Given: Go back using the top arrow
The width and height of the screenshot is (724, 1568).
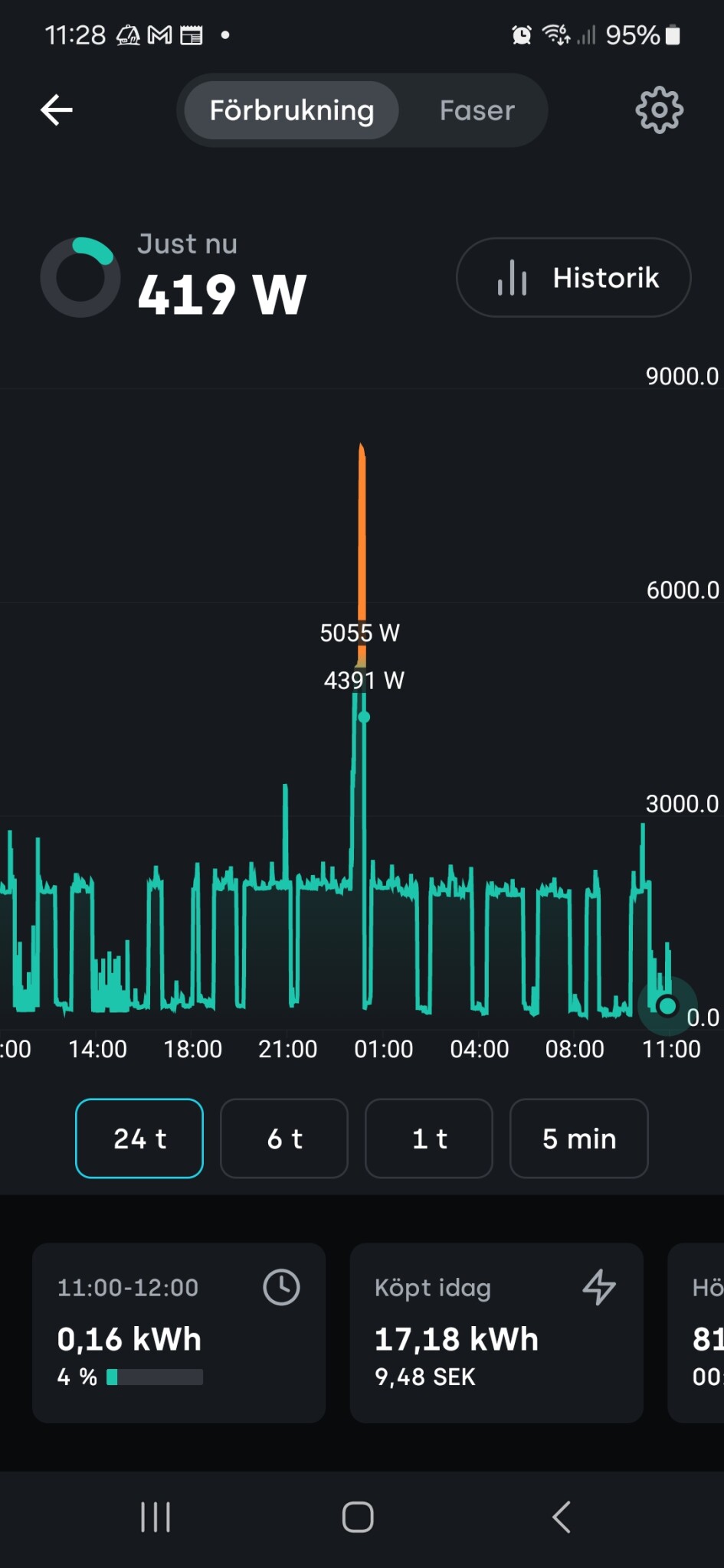Looking at the screenshot, I should click(57, 110).
